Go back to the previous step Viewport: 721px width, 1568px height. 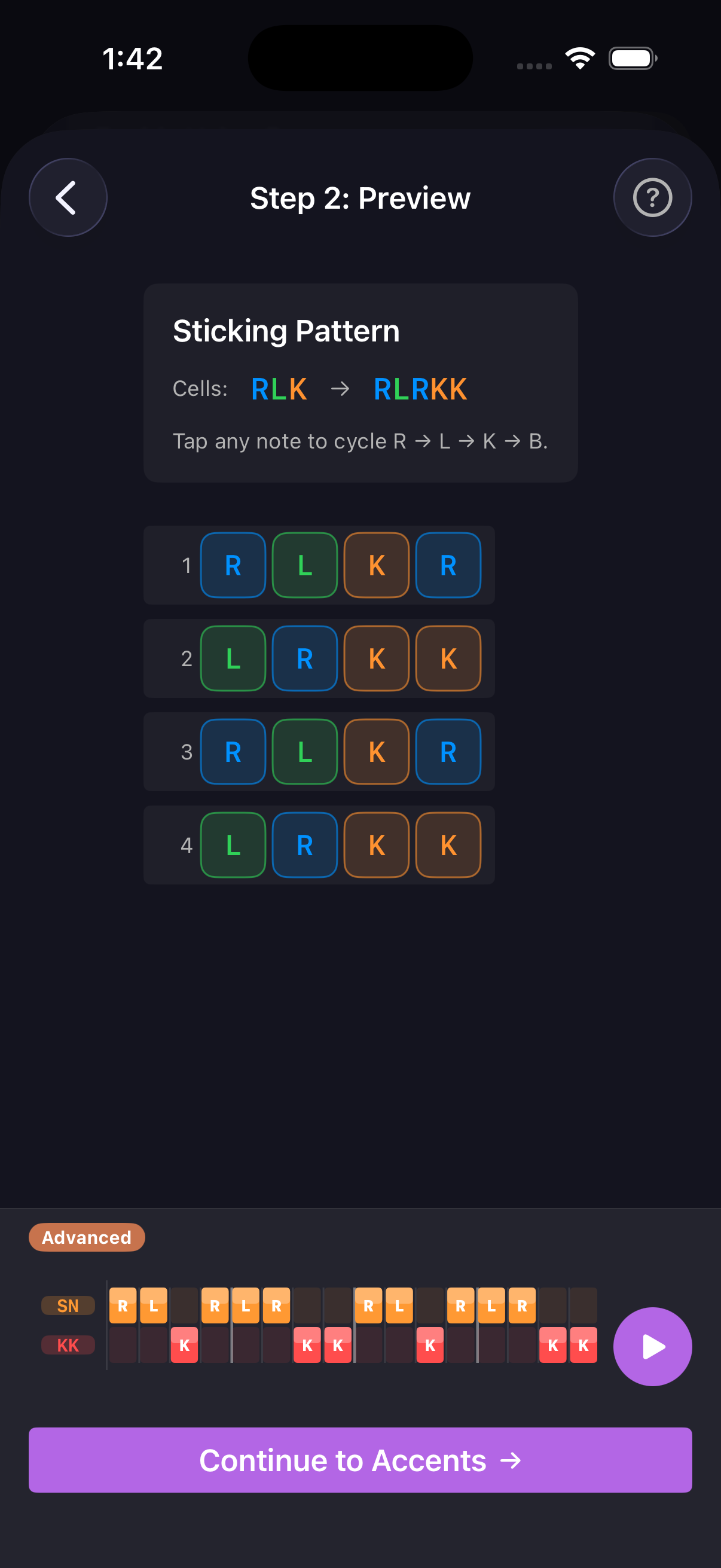(68, 197)
